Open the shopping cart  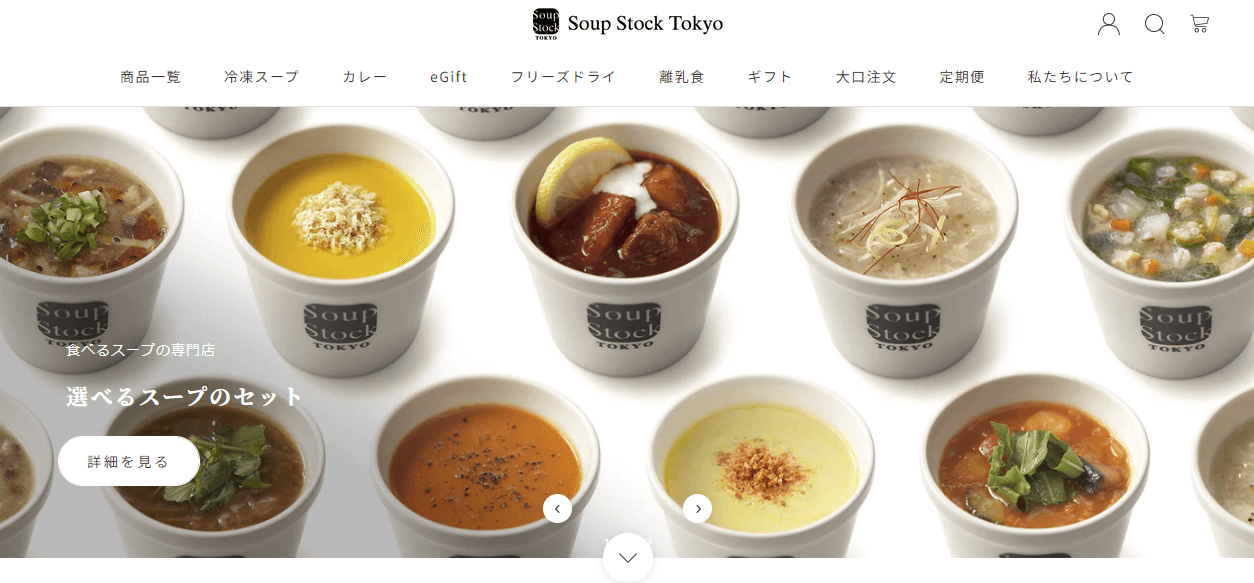(x=1199, y=24)
